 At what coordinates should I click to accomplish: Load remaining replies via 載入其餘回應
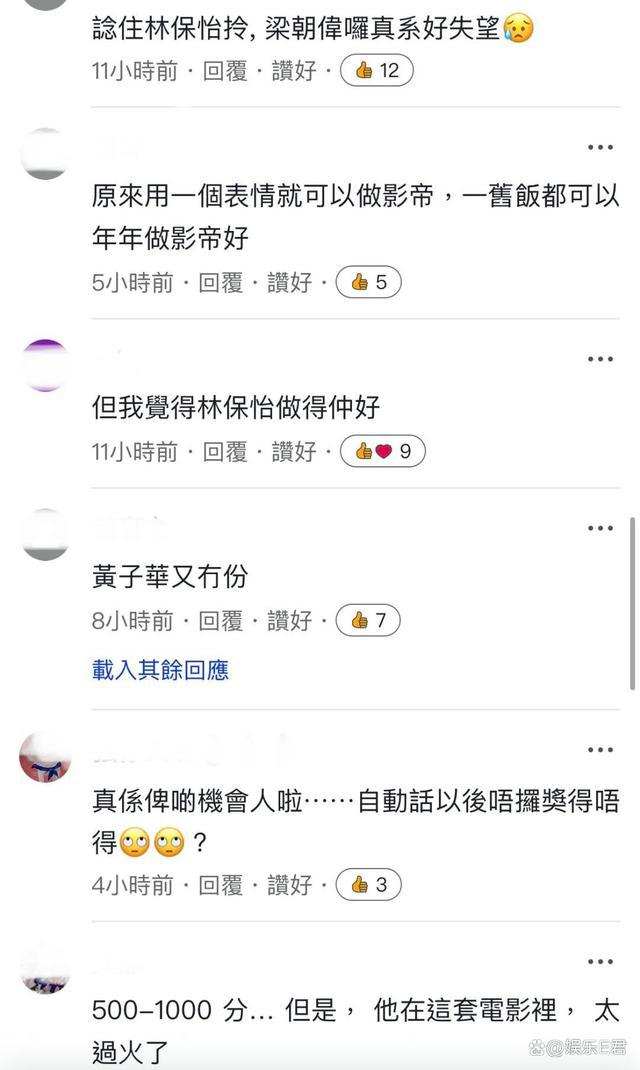tap(160, 670)
